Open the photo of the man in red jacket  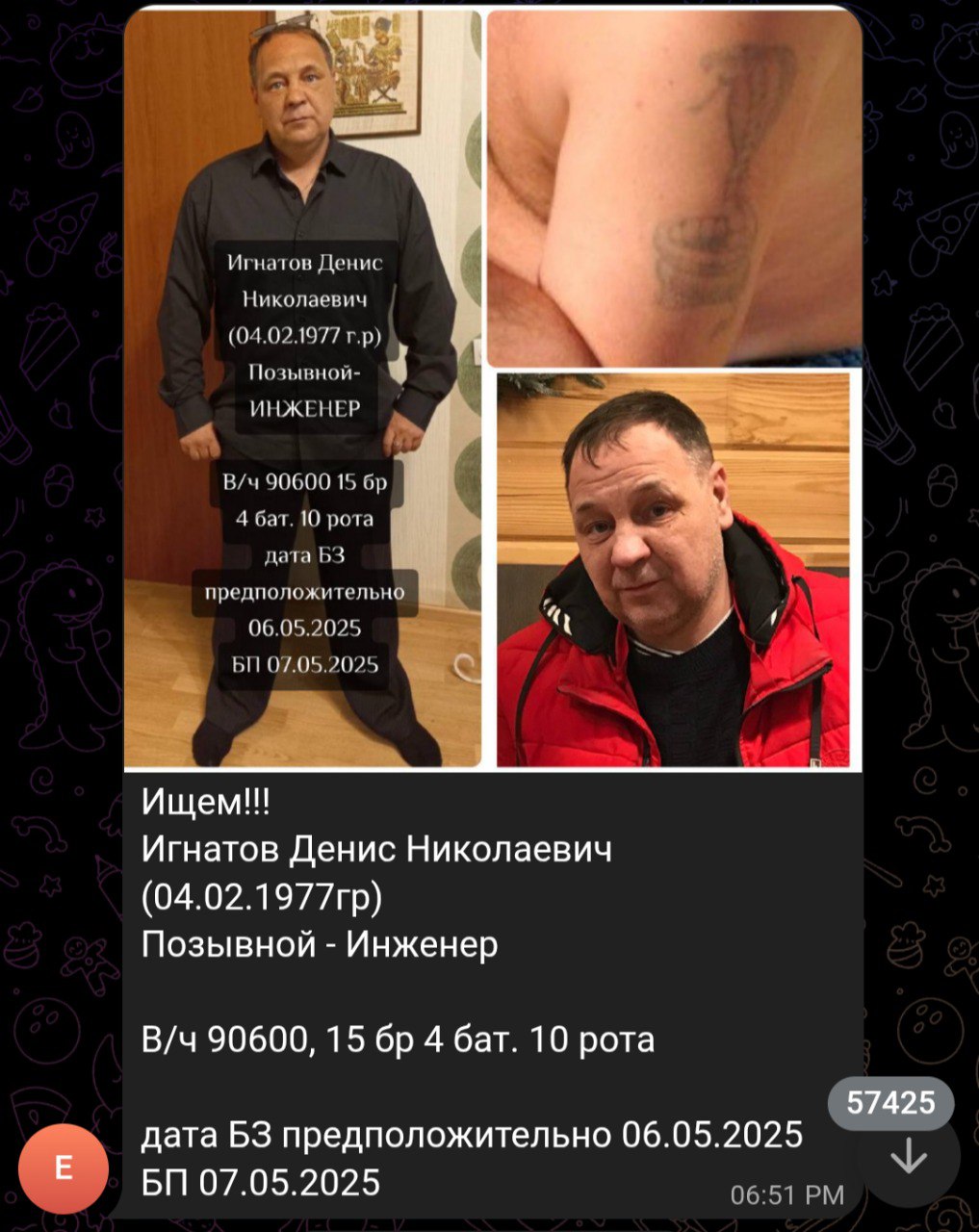coord(674,570)
